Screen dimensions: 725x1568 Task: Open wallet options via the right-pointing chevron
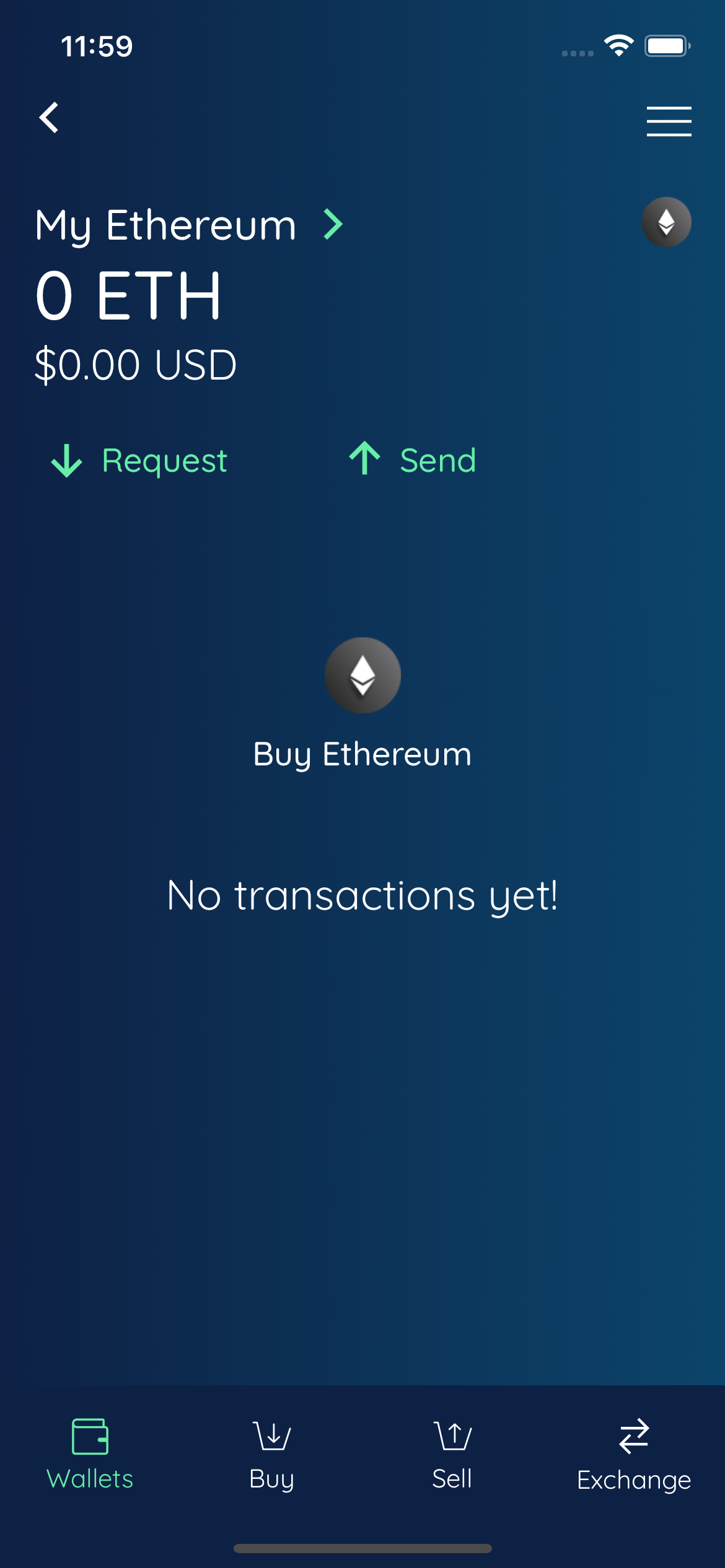[x=333, y=225]
